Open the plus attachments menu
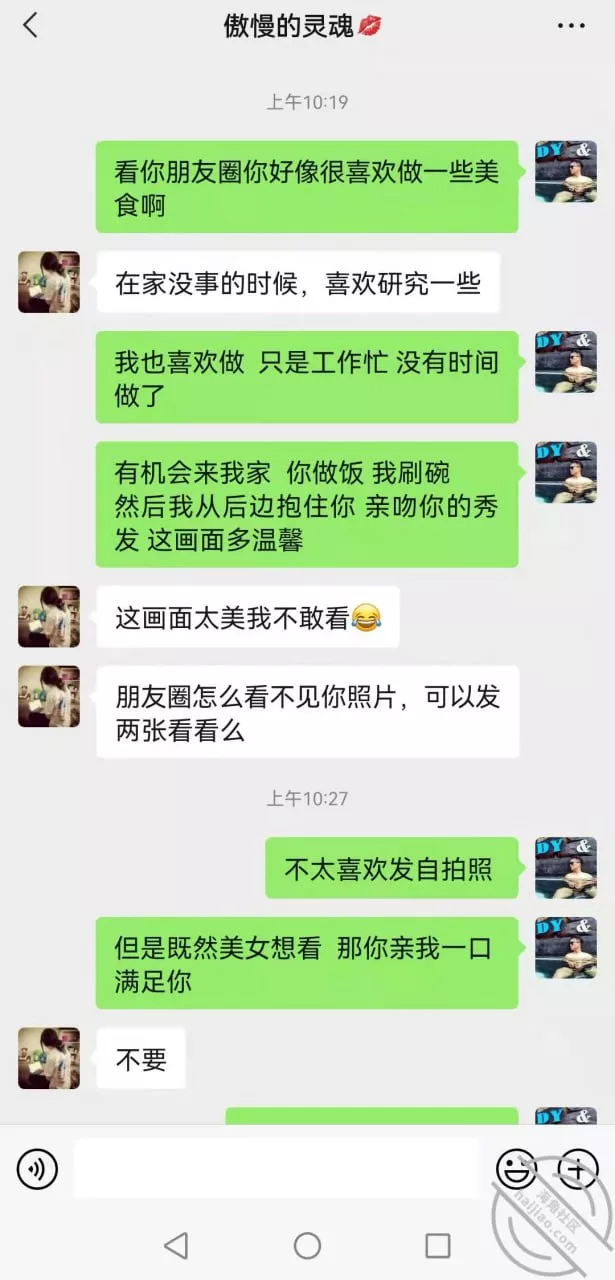The image size is (615, 1280). click(578, 1168)
